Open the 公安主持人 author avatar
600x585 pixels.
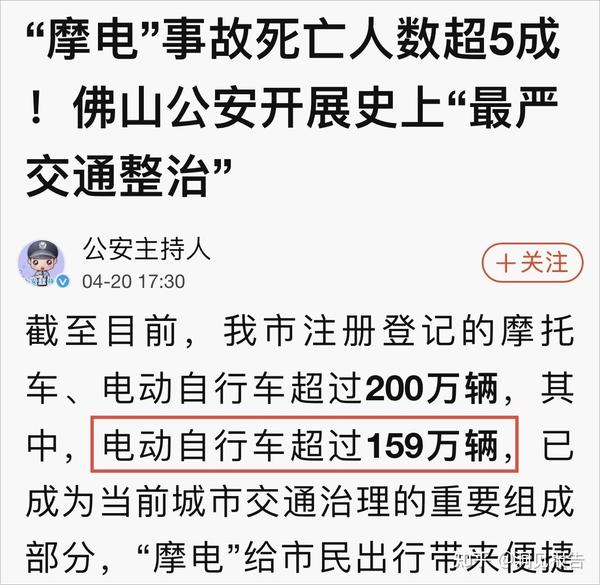point(42,265)
